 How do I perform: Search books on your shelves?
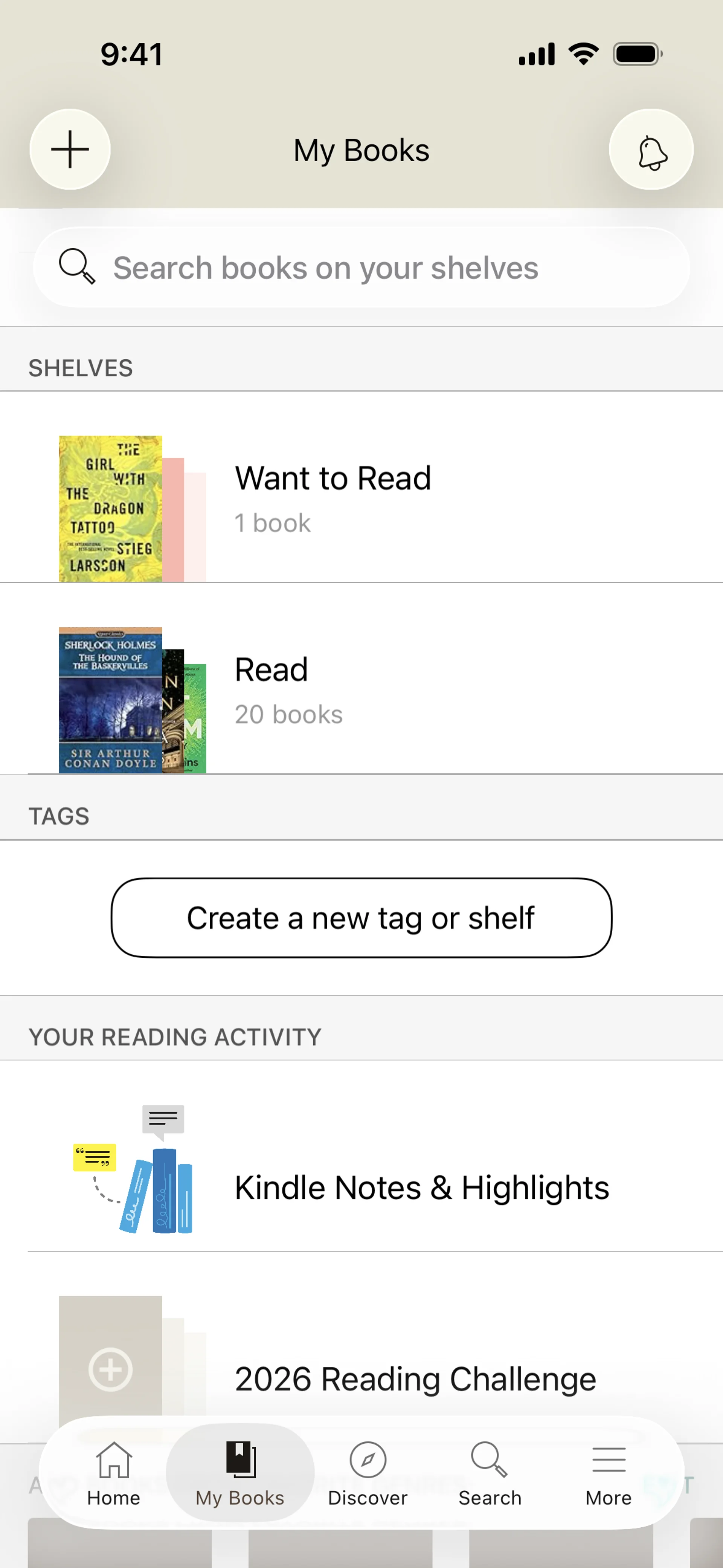tap(361, 268)
